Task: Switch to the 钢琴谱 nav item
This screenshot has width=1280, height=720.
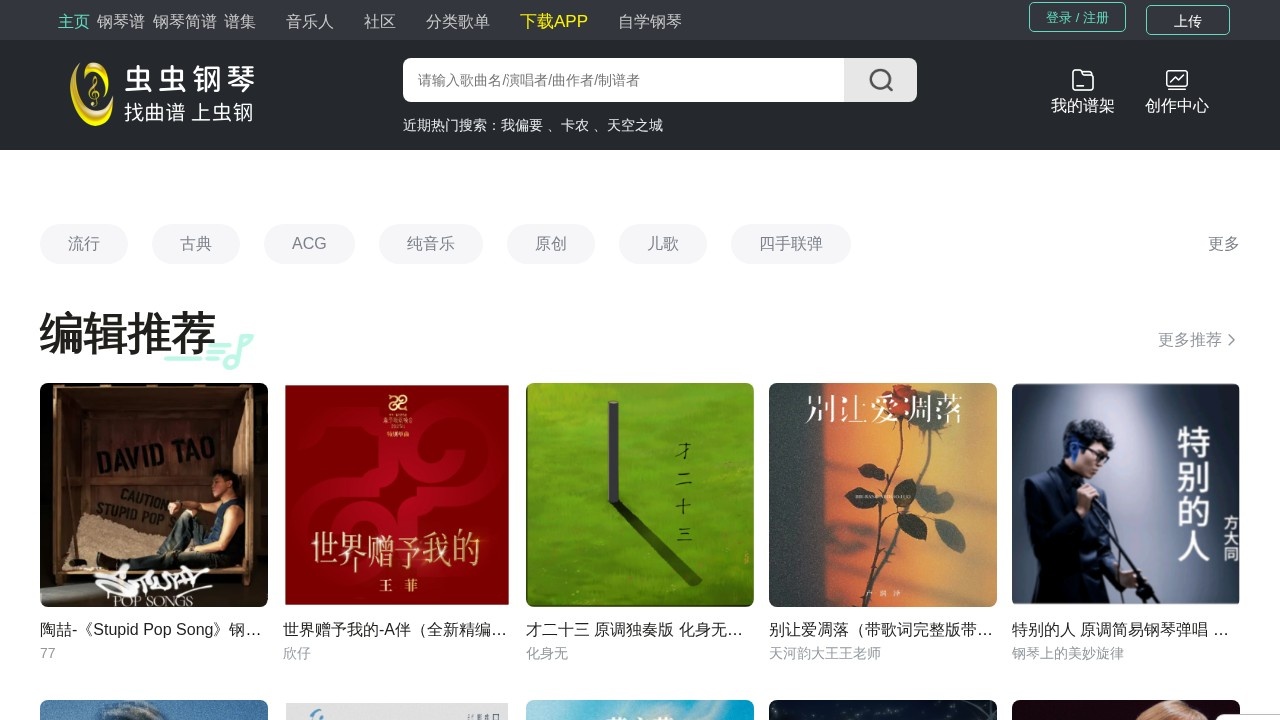Action: (x=121, y=21)
